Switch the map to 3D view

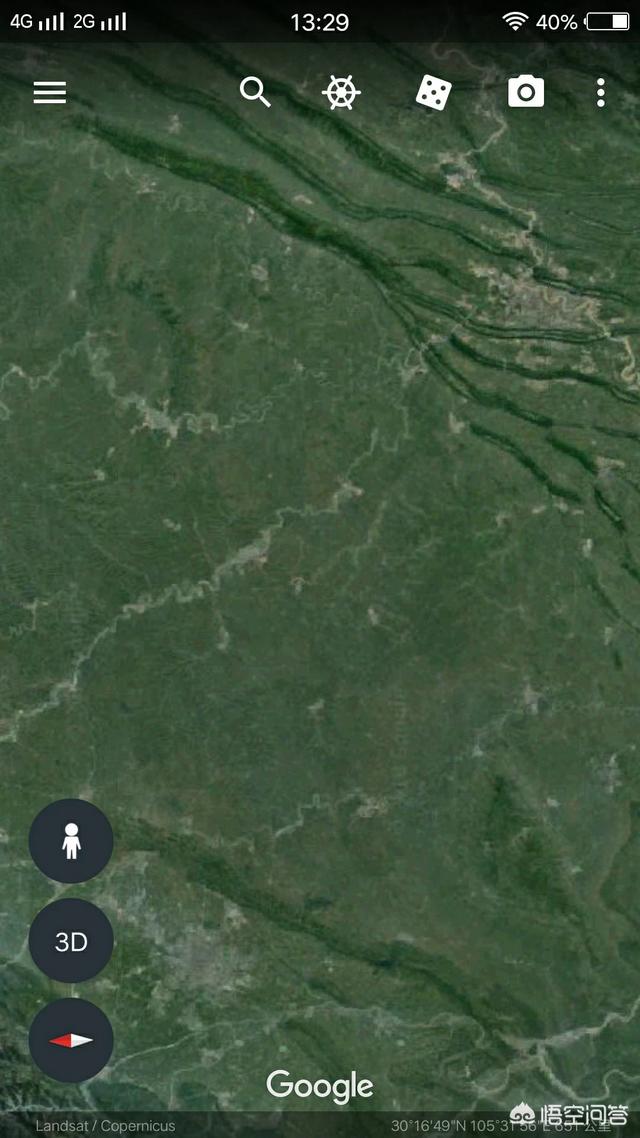point(71,941)
